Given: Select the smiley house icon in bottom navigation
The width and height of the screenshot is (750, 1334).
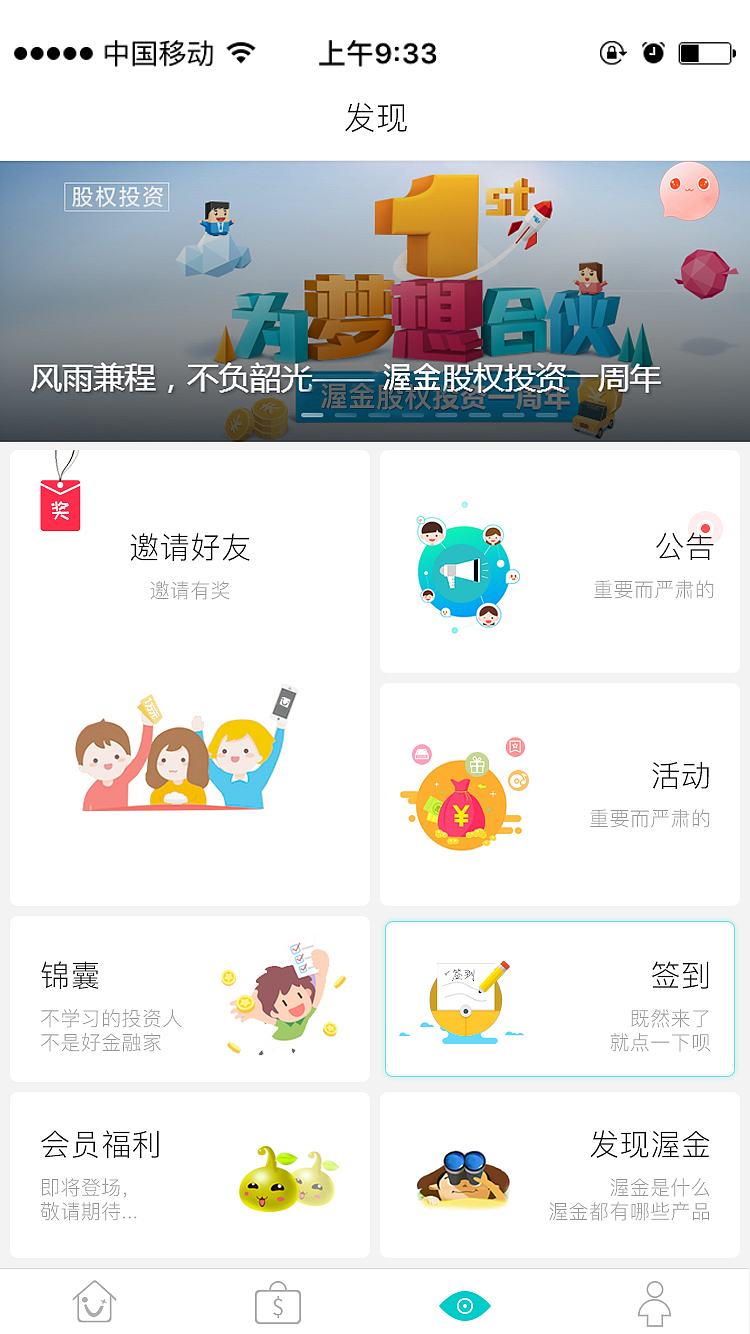Looking at the screenshot, I should click(94, 1301).
